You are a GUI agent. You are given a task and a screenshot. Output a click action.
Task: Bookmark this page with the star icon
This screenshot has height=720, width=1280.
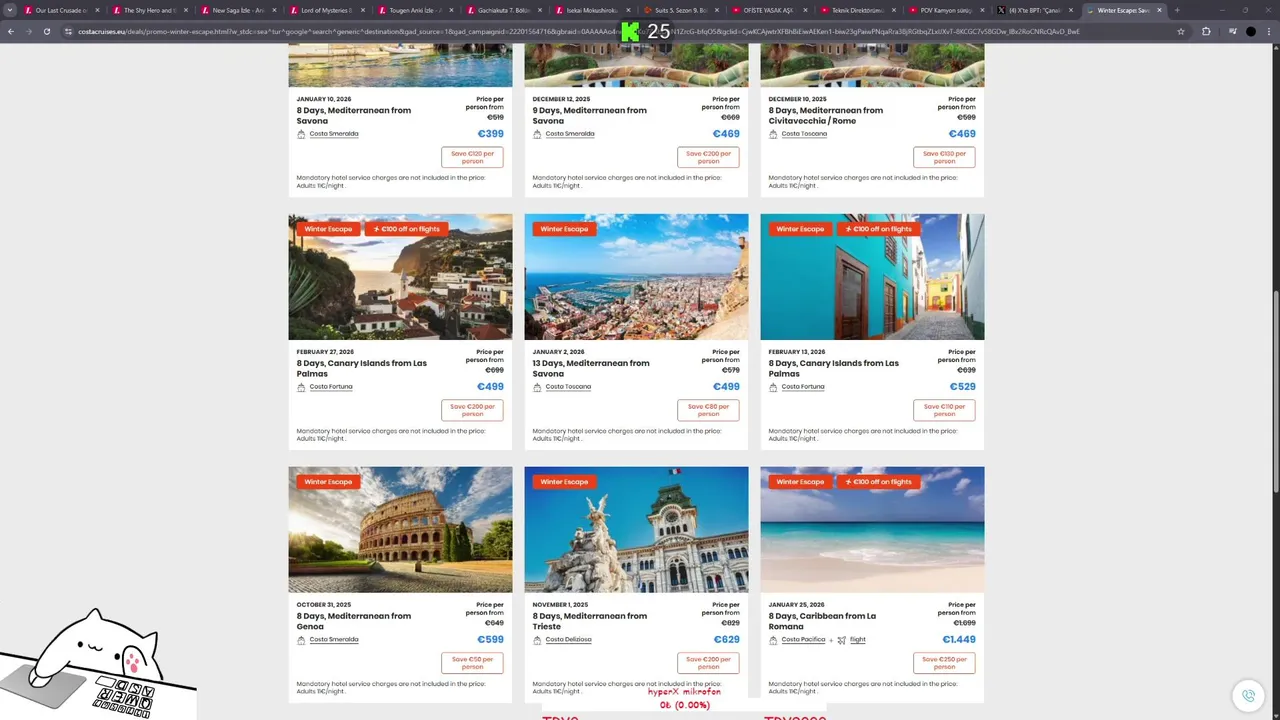coord(1181,31)
